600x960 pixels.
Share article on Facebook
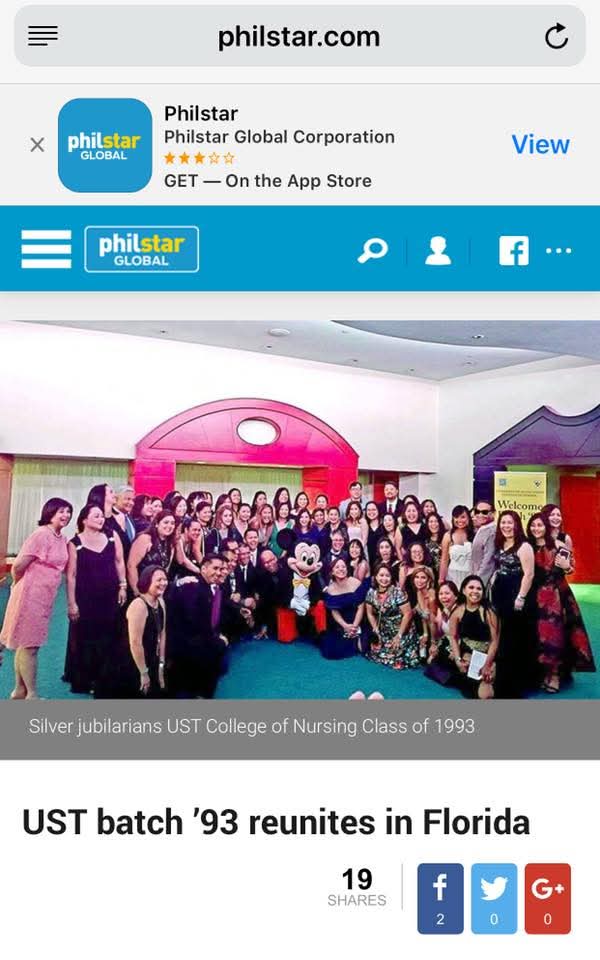pos(440,898)
